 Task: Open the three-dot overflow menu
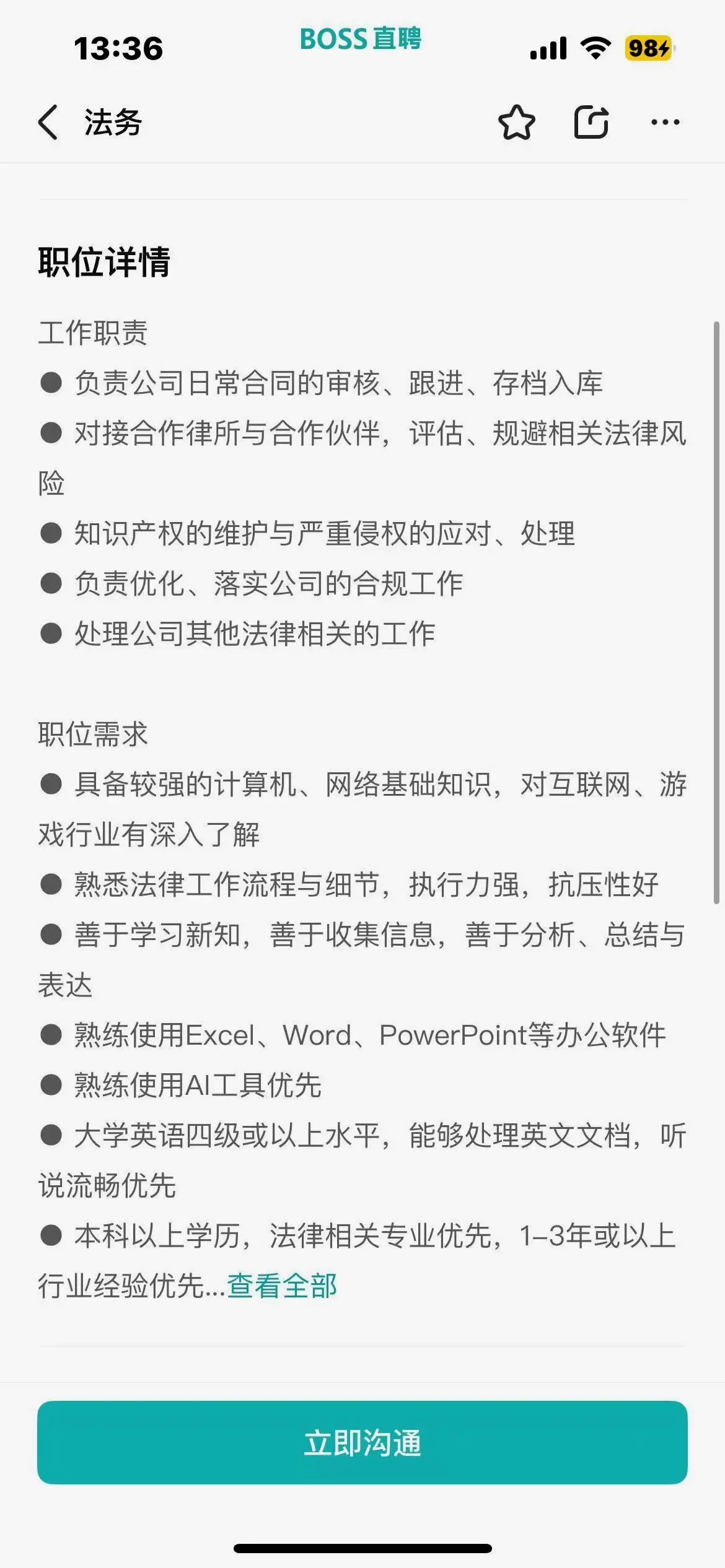click(x=665, y=122)
